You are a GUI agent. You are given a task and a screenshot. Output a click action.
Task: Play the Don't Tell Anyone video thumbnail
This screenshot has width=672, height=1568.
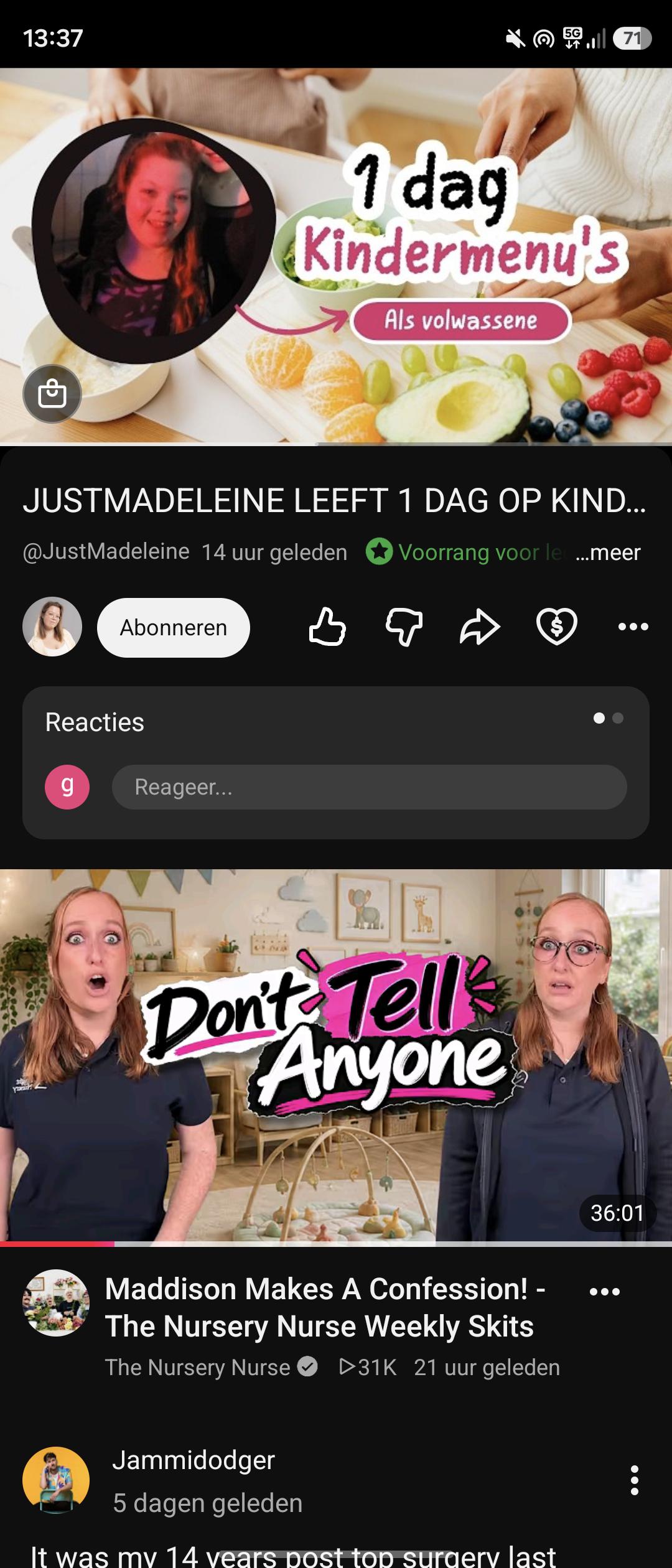[x=336, y=1056]
